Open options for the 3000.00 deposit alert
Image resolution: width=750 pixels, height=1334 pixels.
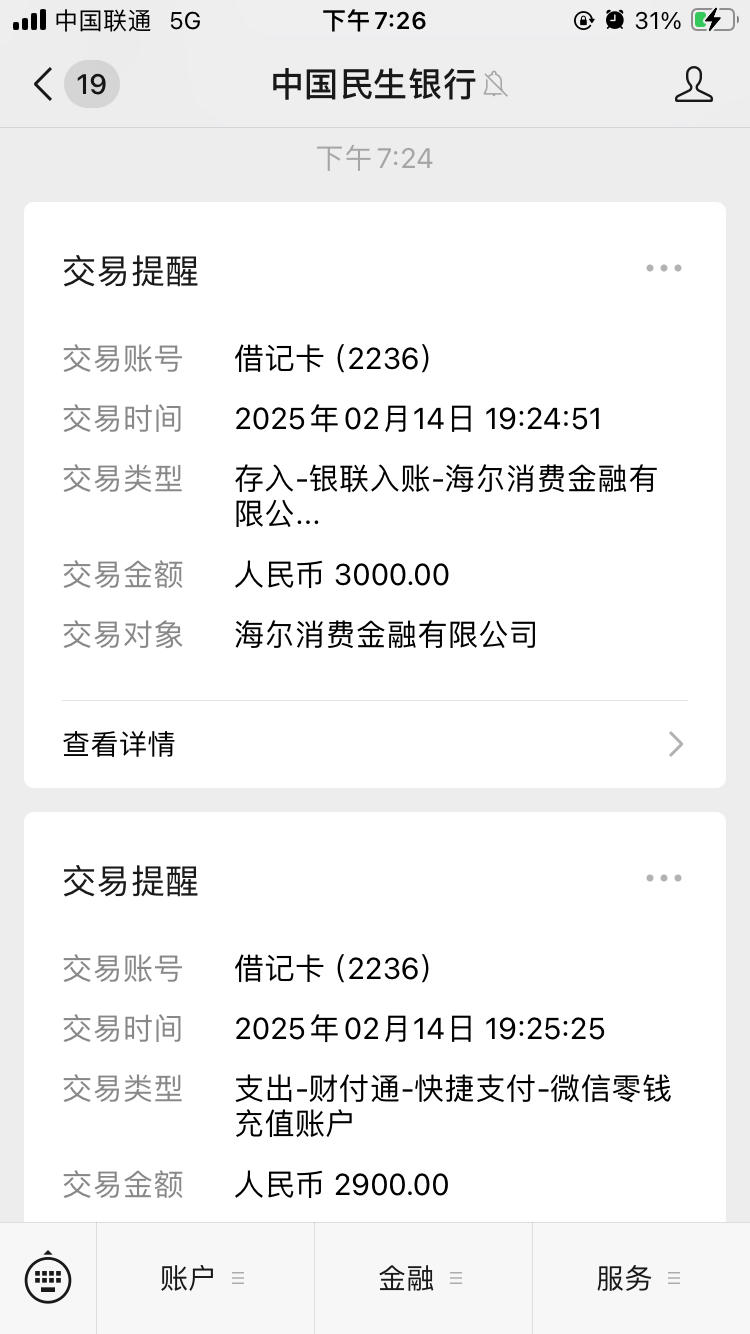tap(663, 268)
